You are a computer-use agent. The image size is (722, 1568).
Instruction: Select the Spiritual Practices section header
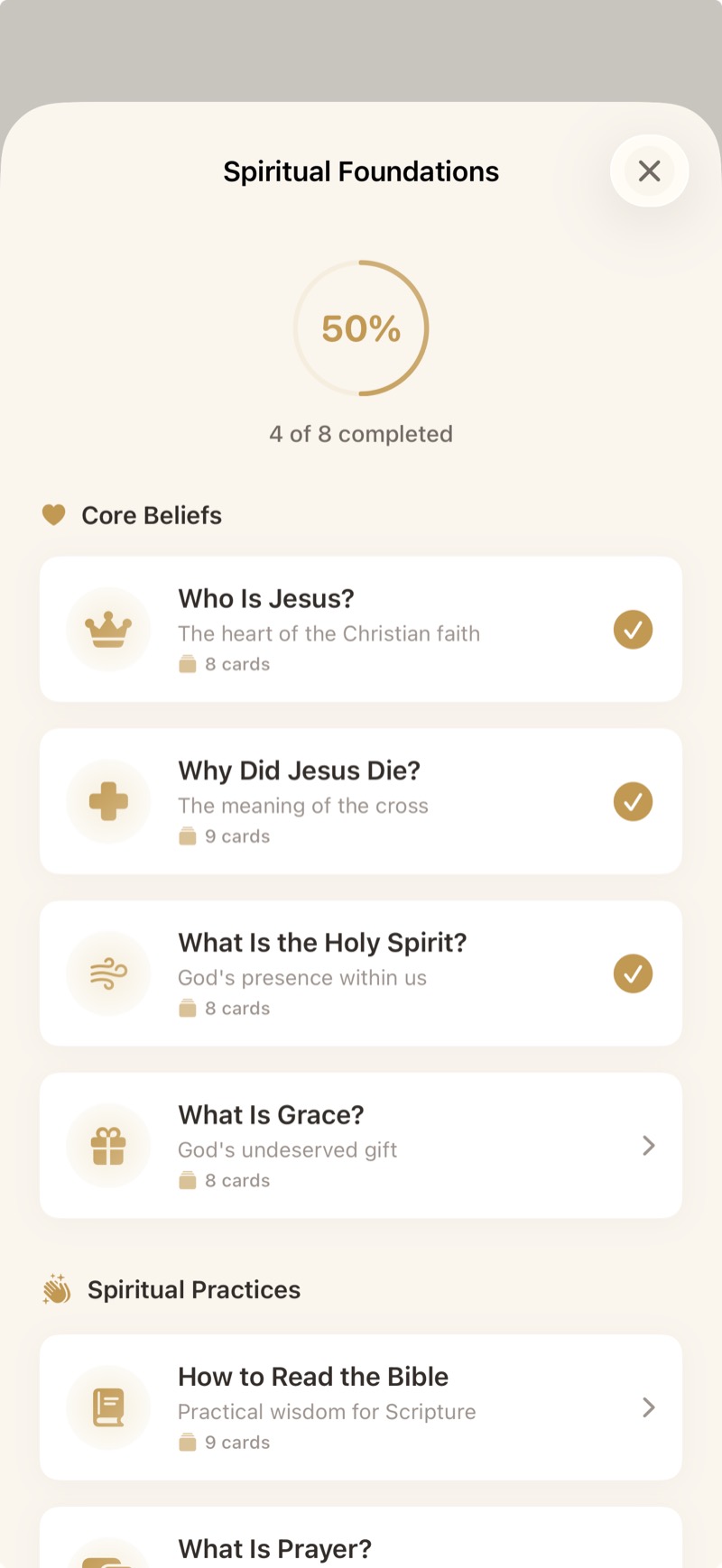pyautogui.click(x=193, y=1289)
